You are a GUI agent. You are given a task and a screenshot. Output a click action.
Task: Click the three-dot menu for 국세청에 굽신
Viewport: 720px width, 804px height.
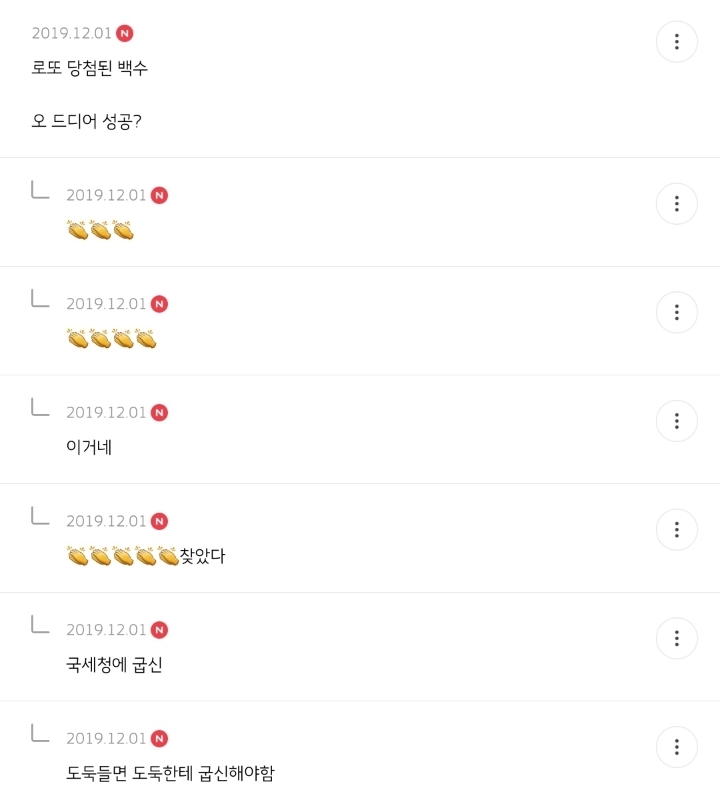click(677, 638)
